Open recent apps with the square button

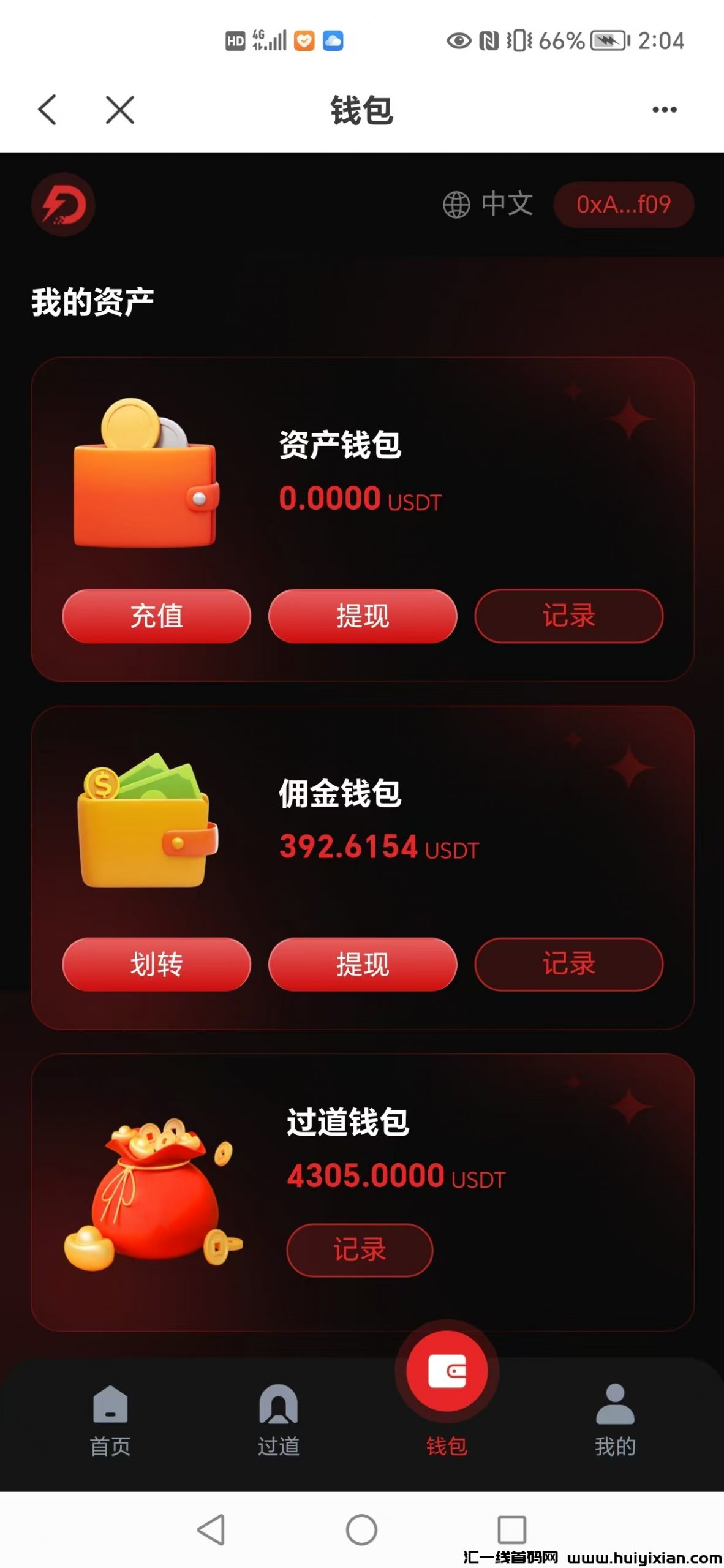pyautogui.click(x=511, y=1530)
